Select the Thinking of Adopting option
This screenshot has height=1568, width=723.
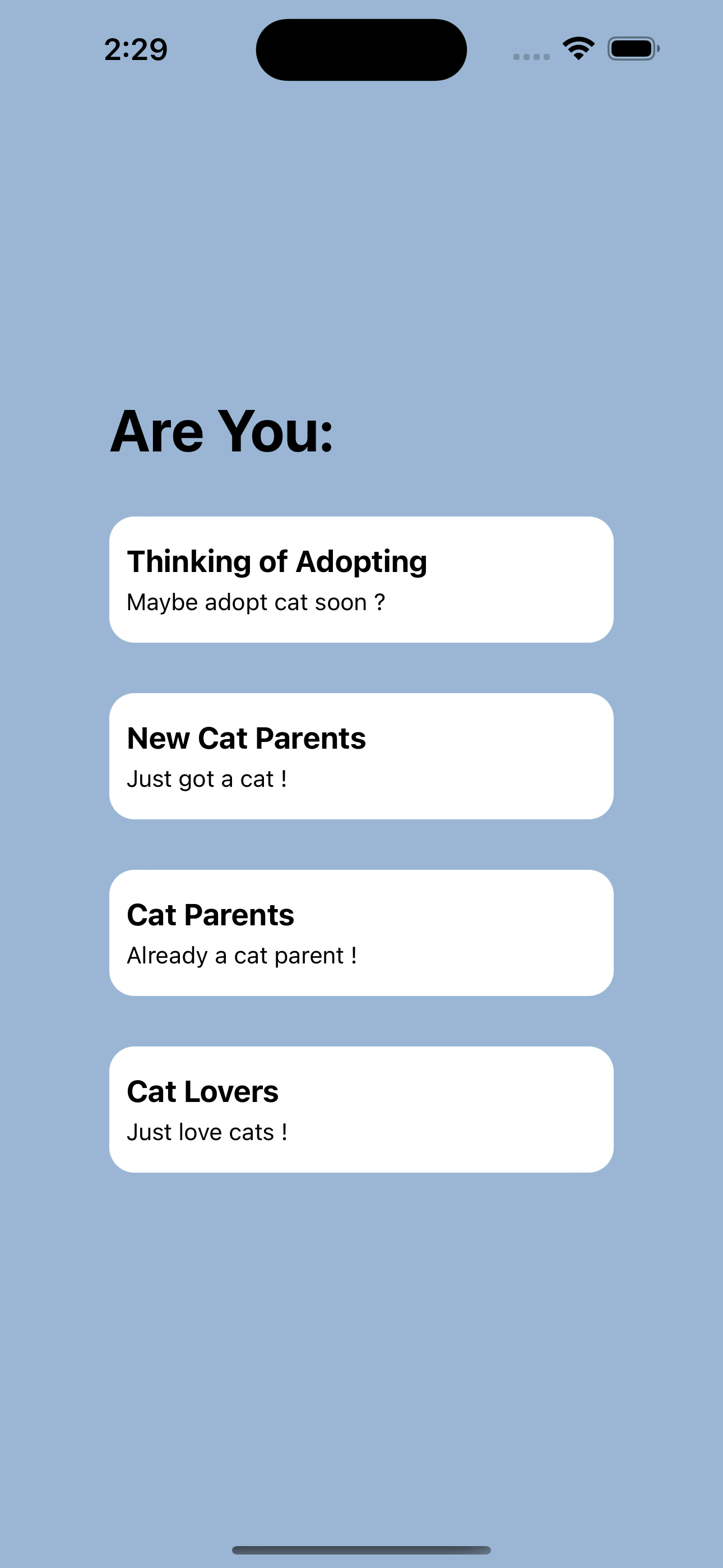361,579
